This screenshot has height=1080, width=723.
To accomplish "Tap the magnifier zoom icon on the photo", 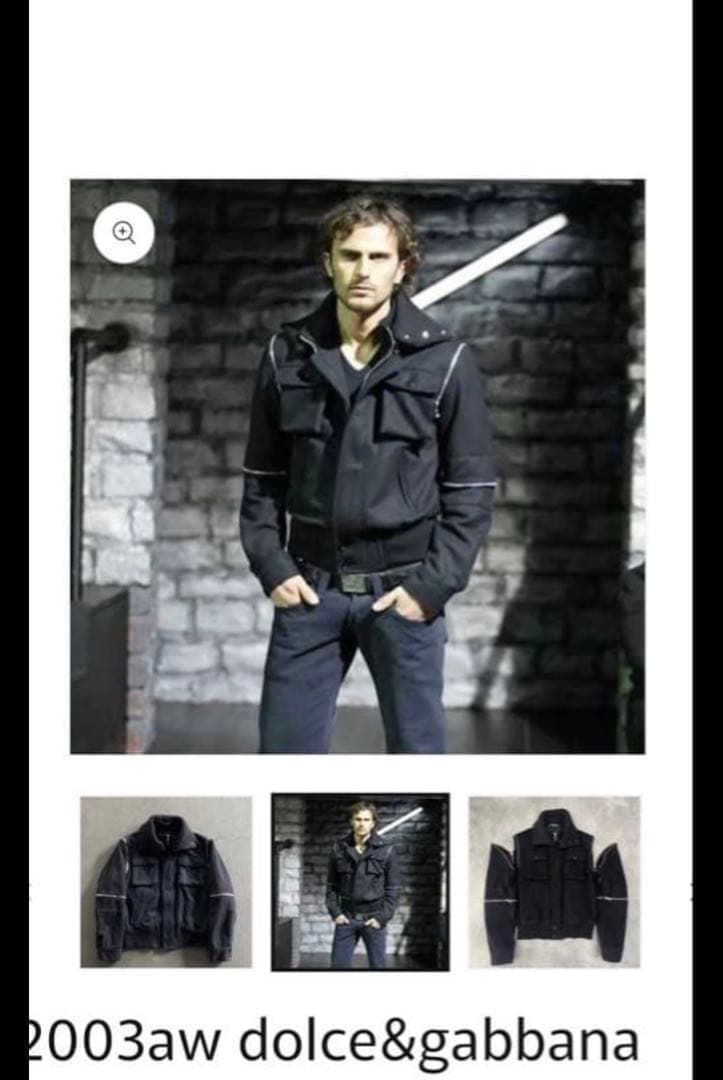I will pos(124,233).
